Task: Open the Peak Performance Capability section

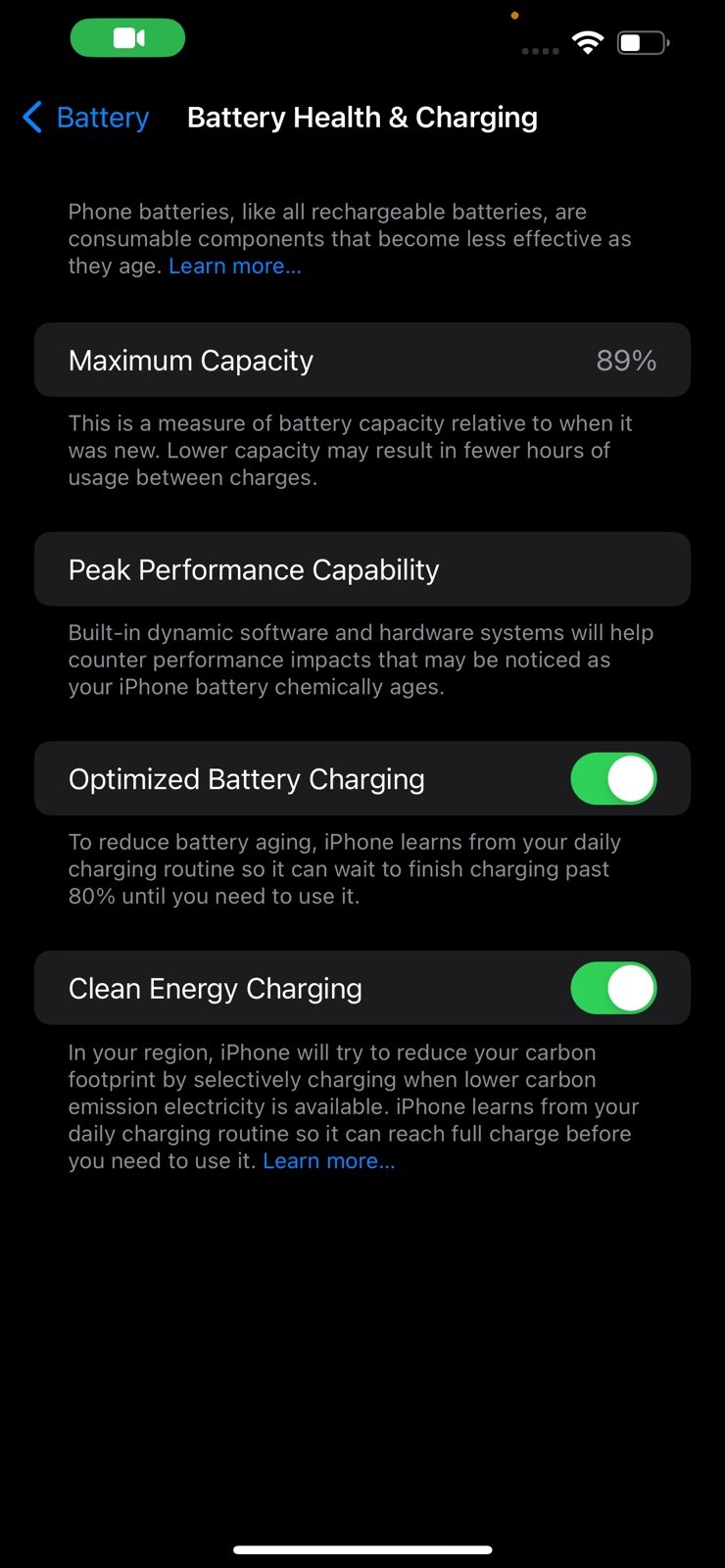Action: [362, 569]
